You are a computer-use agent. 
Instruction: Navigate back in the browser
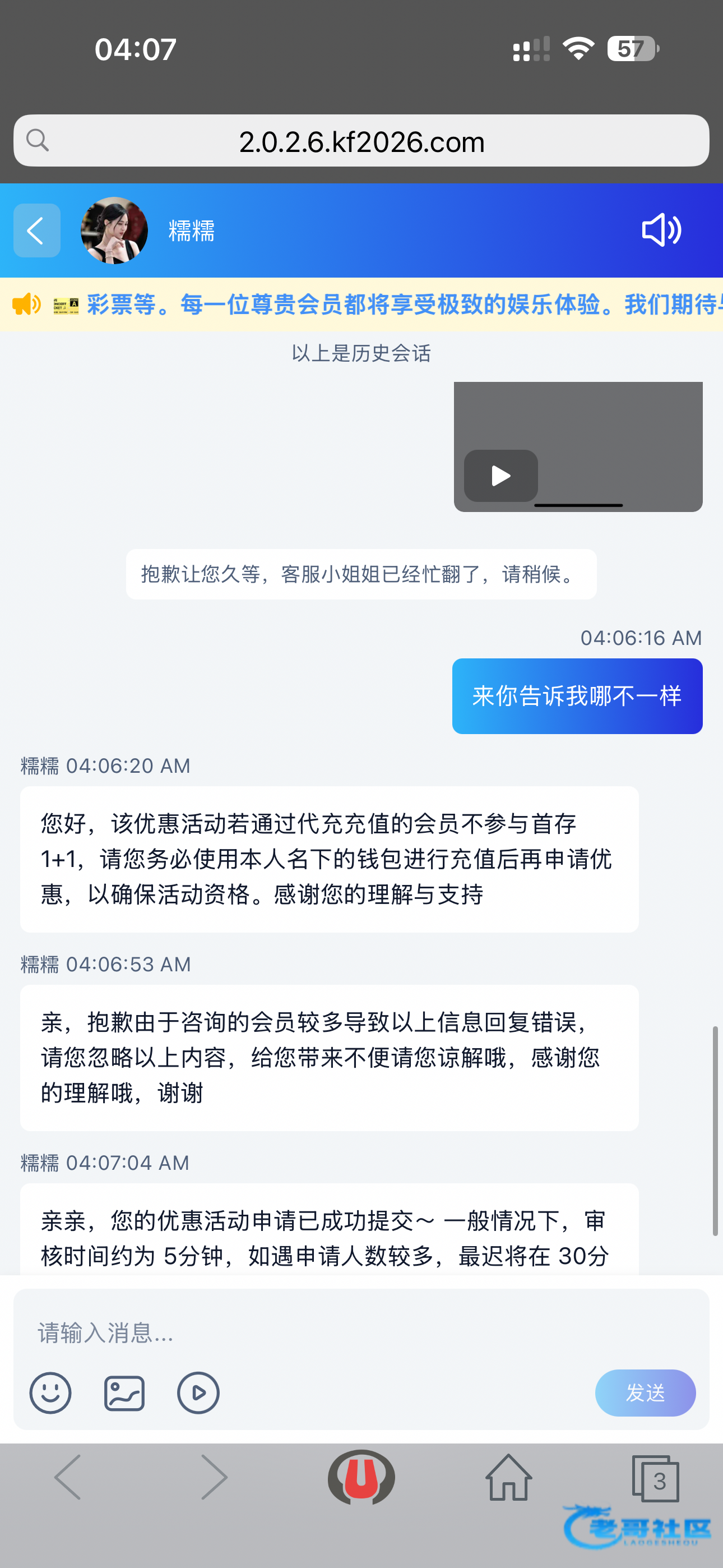click(x=68, y=1478)
